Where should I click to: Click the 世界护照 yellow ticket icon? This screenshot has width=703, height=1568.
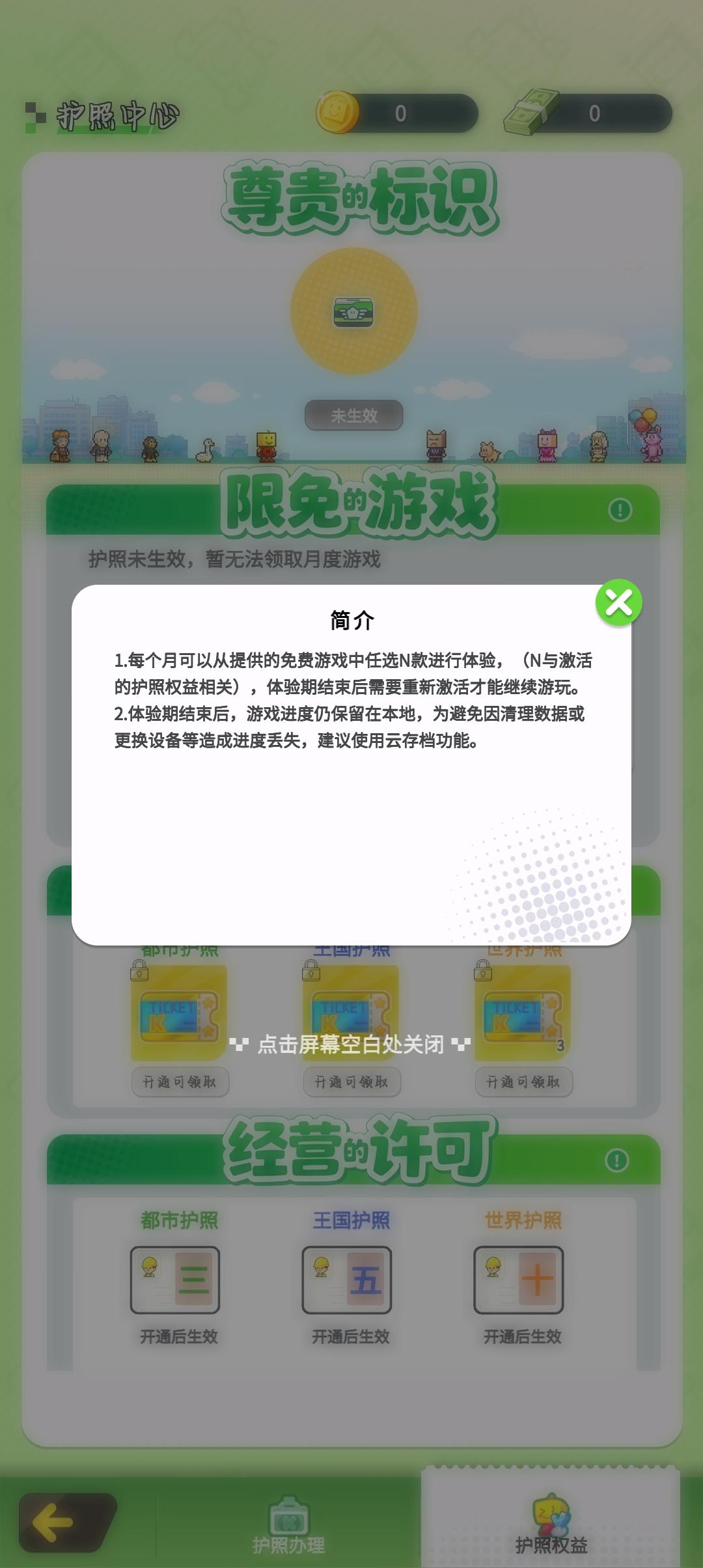point(523,1013)
